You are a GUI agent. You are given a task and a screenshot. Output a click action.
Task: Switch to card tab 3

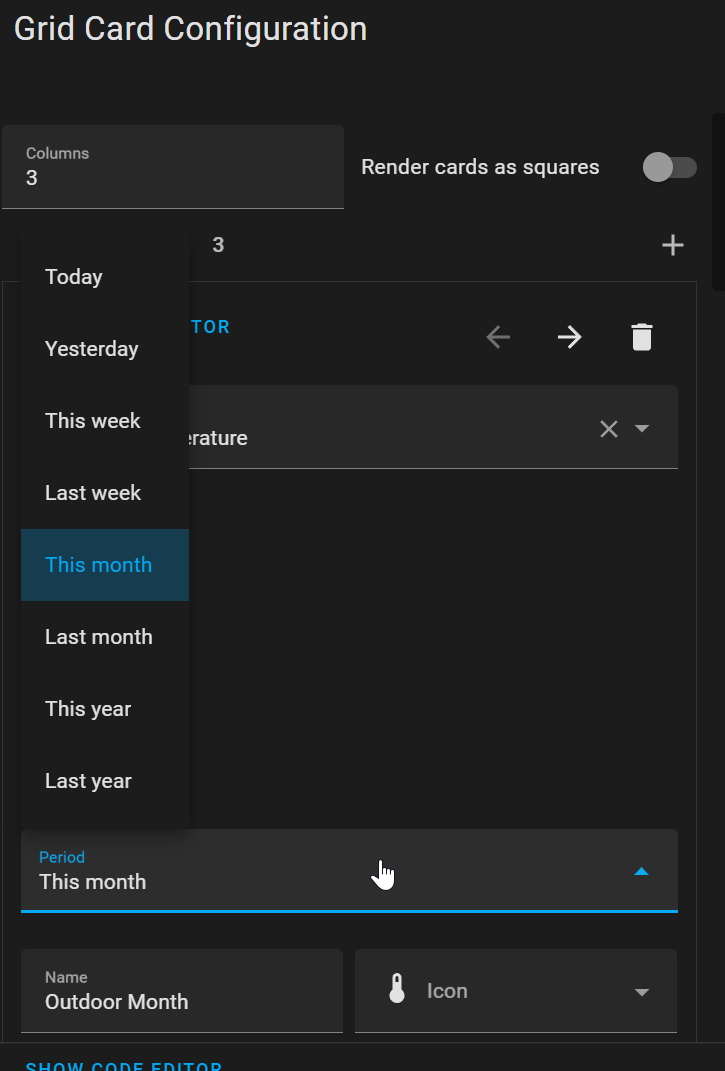(218, 245)
